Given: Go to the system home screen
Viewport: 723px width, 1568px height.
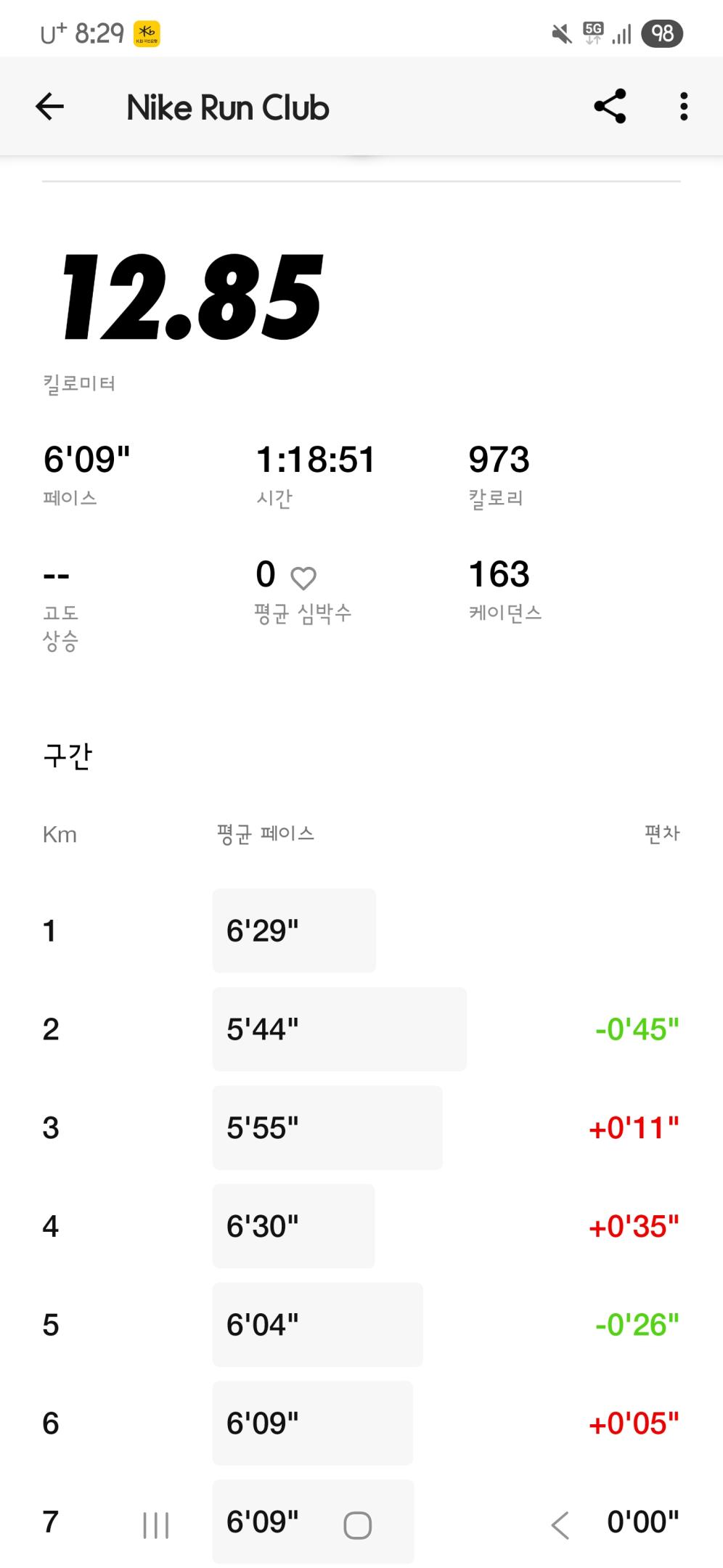Looking at the screenshot, I should [x=357, y=1525].
